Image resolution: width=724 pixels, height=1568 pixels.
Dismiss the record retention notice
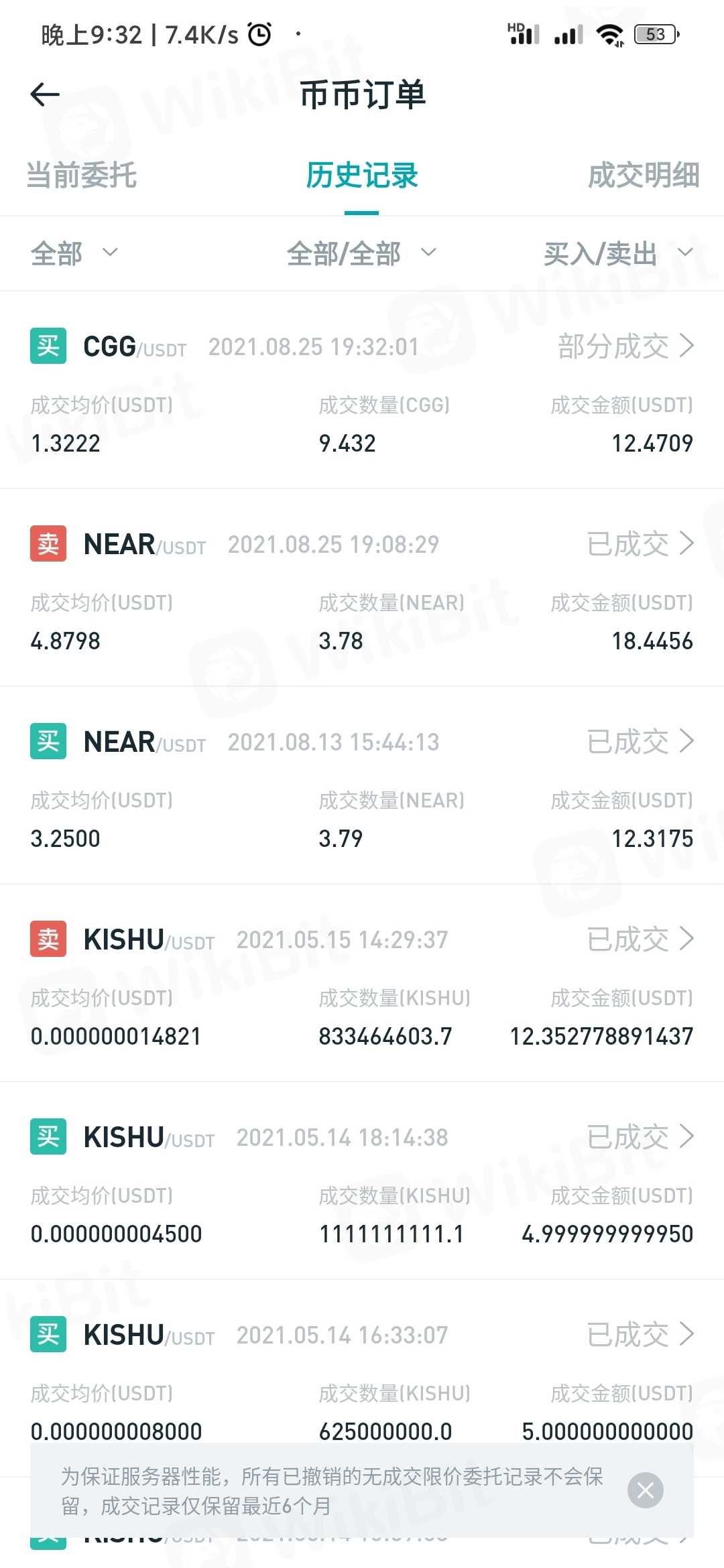[645, 1490]
